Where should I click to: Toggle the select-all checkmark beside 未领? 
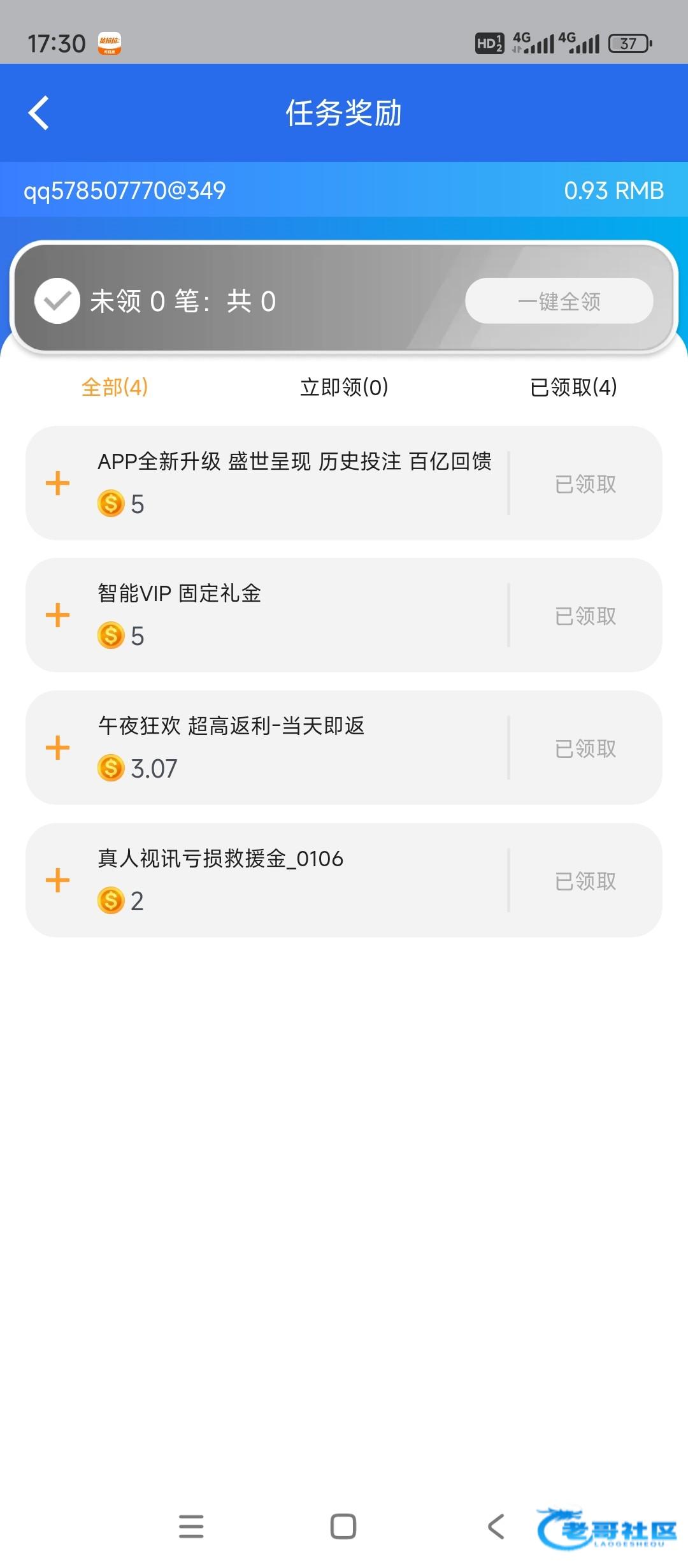57,301
